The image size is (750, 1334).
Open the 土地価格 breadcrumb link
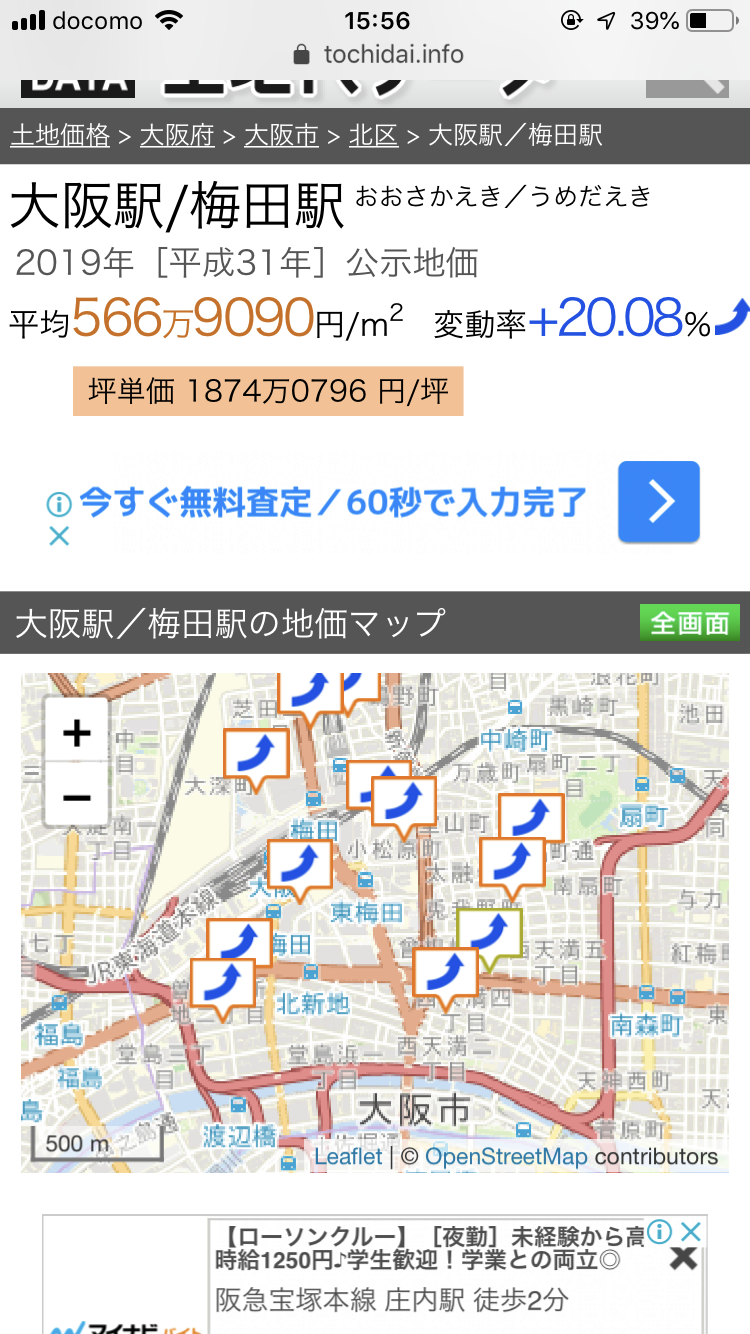60,137
